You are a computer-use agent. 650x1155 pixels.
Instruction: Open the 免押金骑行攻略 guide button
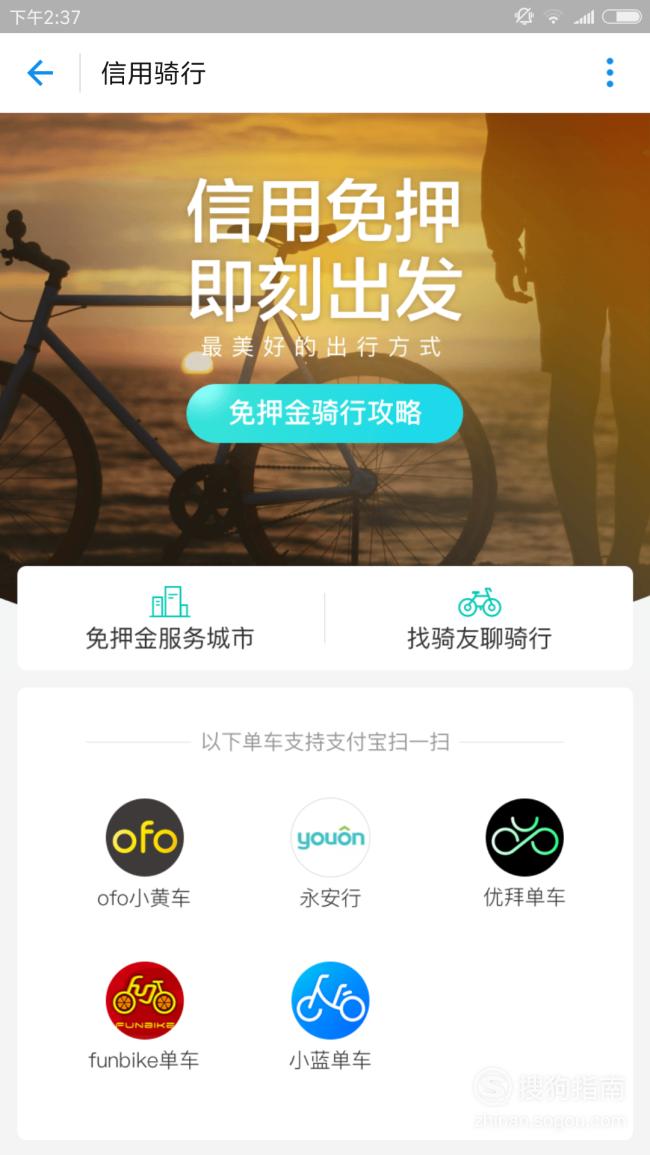point(324,412)
